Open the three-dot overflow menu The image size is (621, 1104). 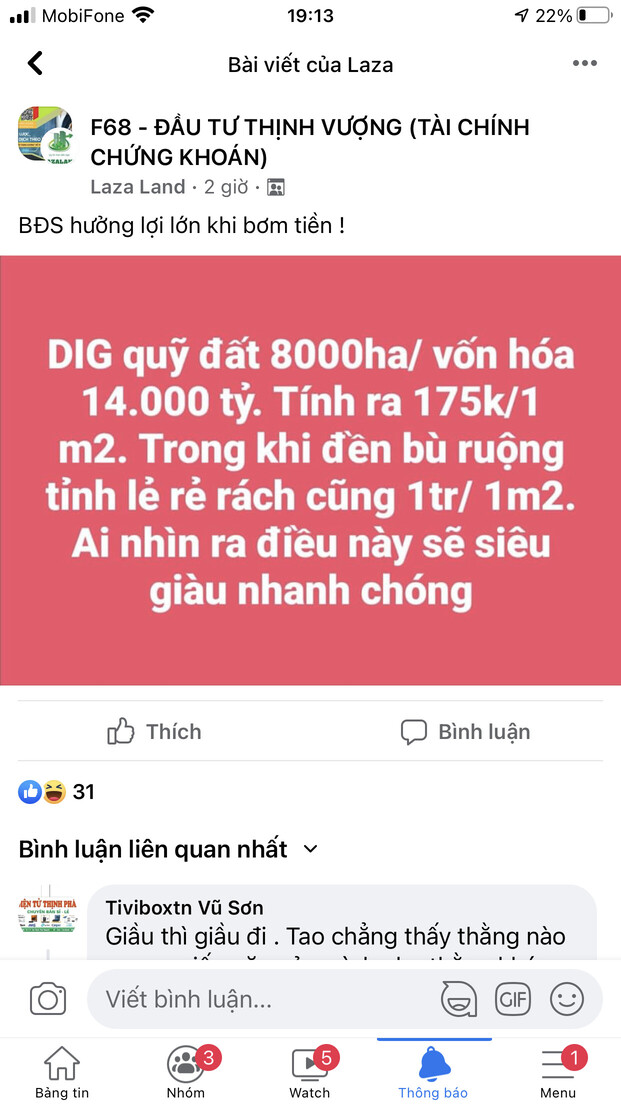pyautogui.click(x=584, y=64)
